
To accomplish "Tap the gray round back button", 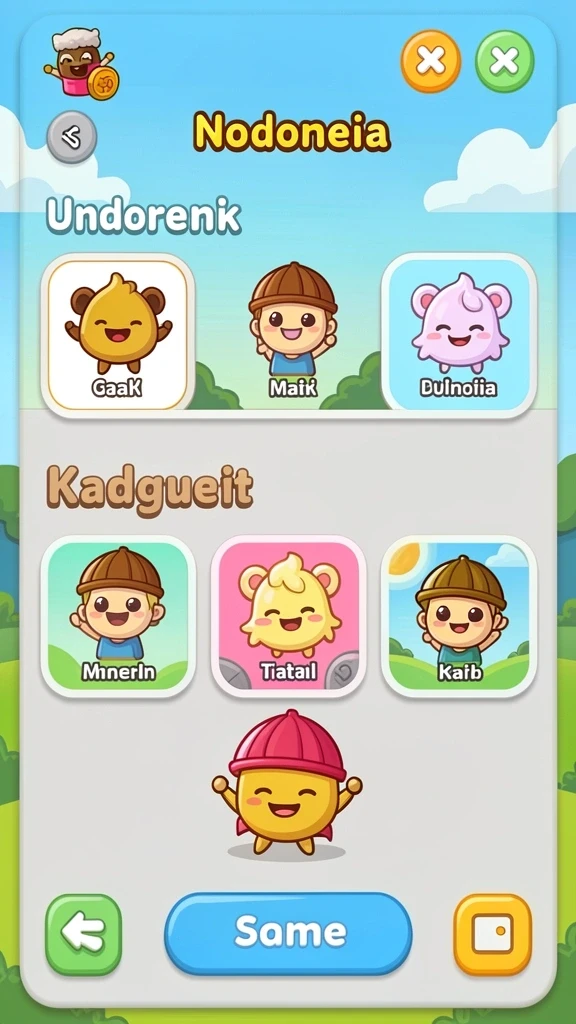I will 72,138.
